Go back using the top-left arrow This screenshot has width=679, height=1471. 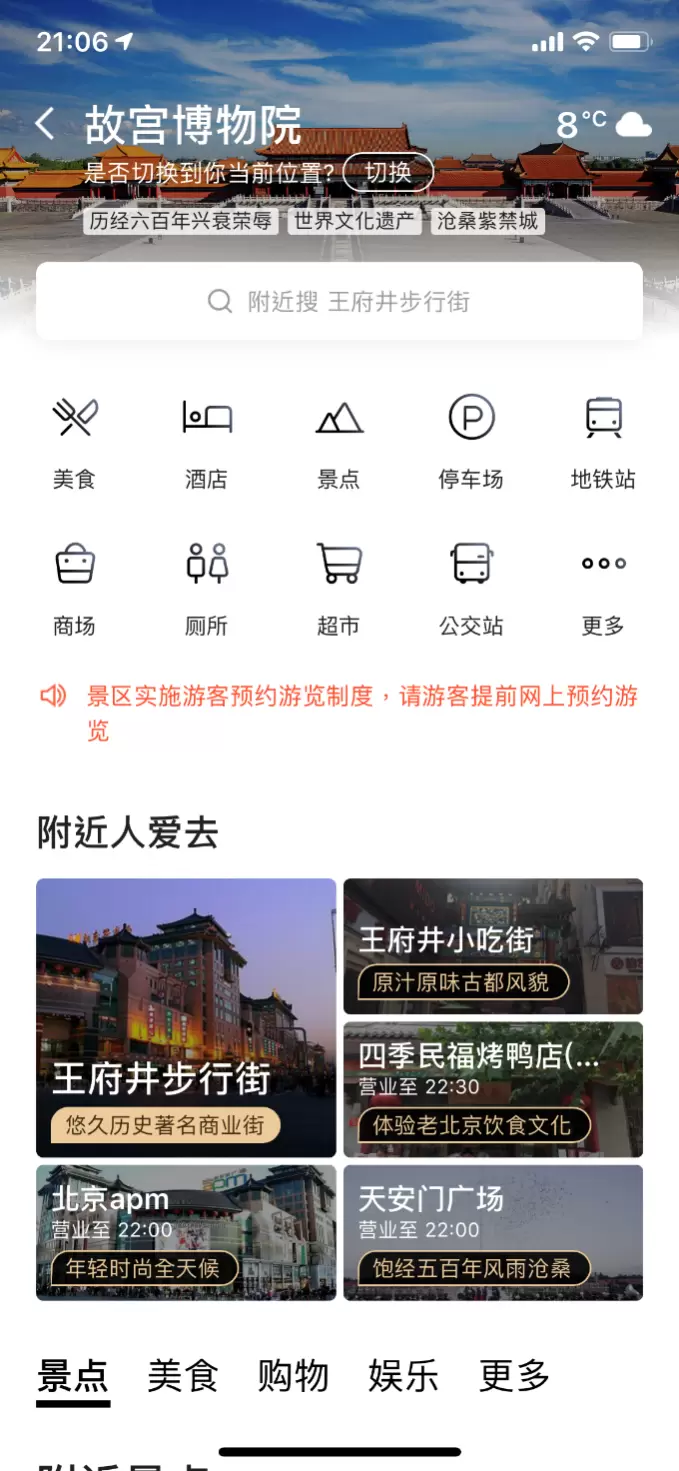[45, 125]
